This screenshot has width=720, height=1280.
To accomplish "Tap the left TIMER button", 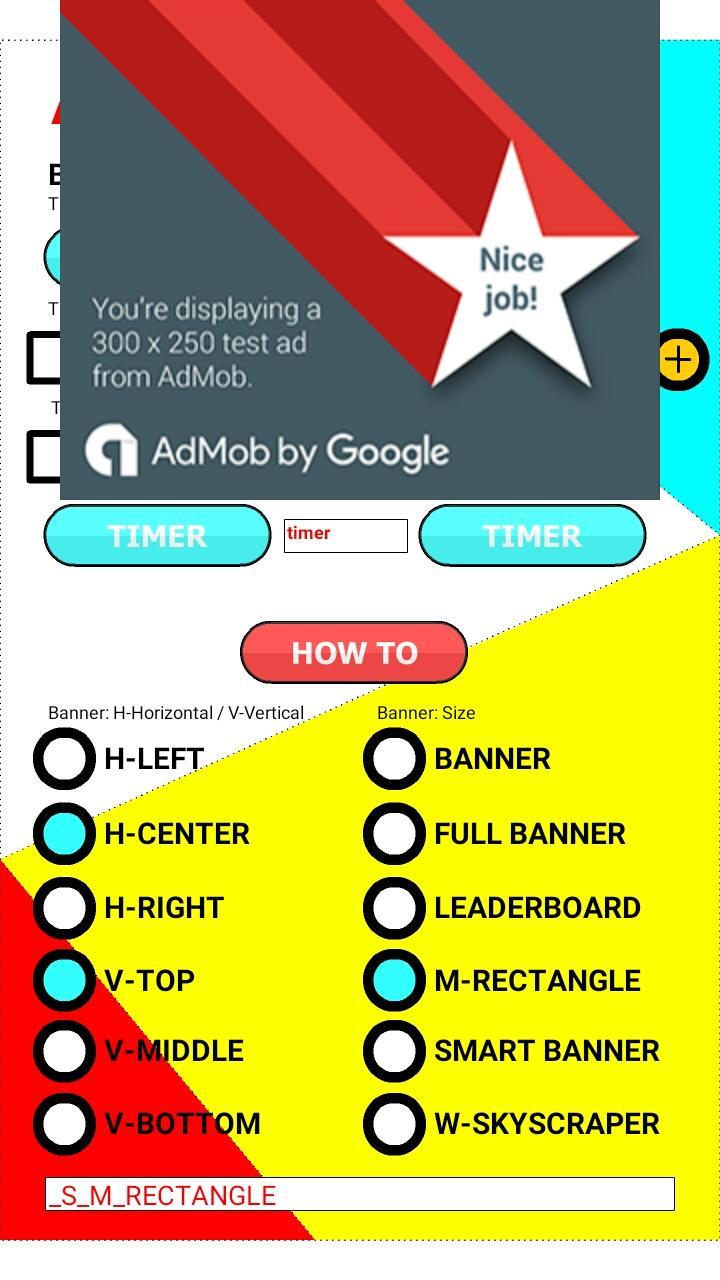I will tap(157, 535).
